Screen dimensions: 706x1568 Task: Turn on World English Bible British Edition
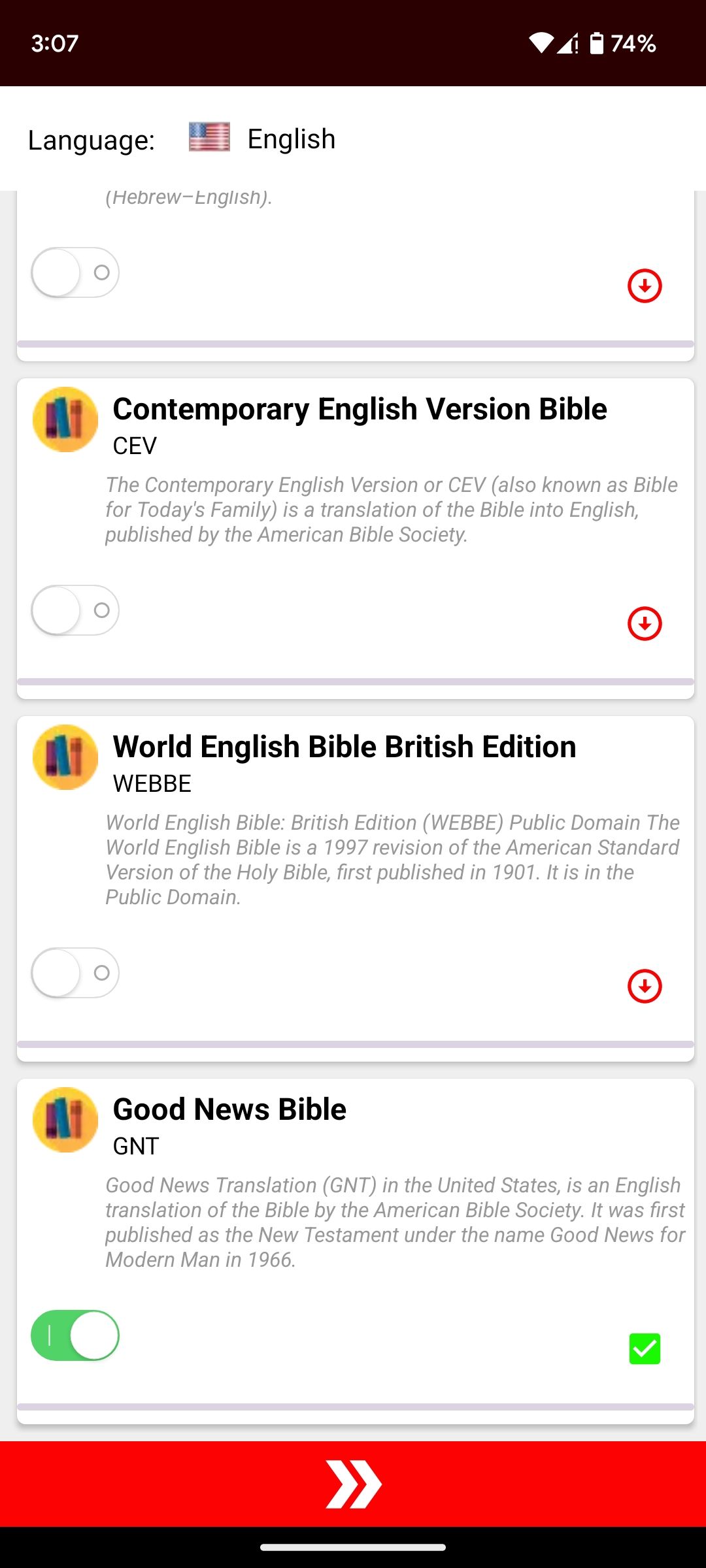click(x=75, y=973)
